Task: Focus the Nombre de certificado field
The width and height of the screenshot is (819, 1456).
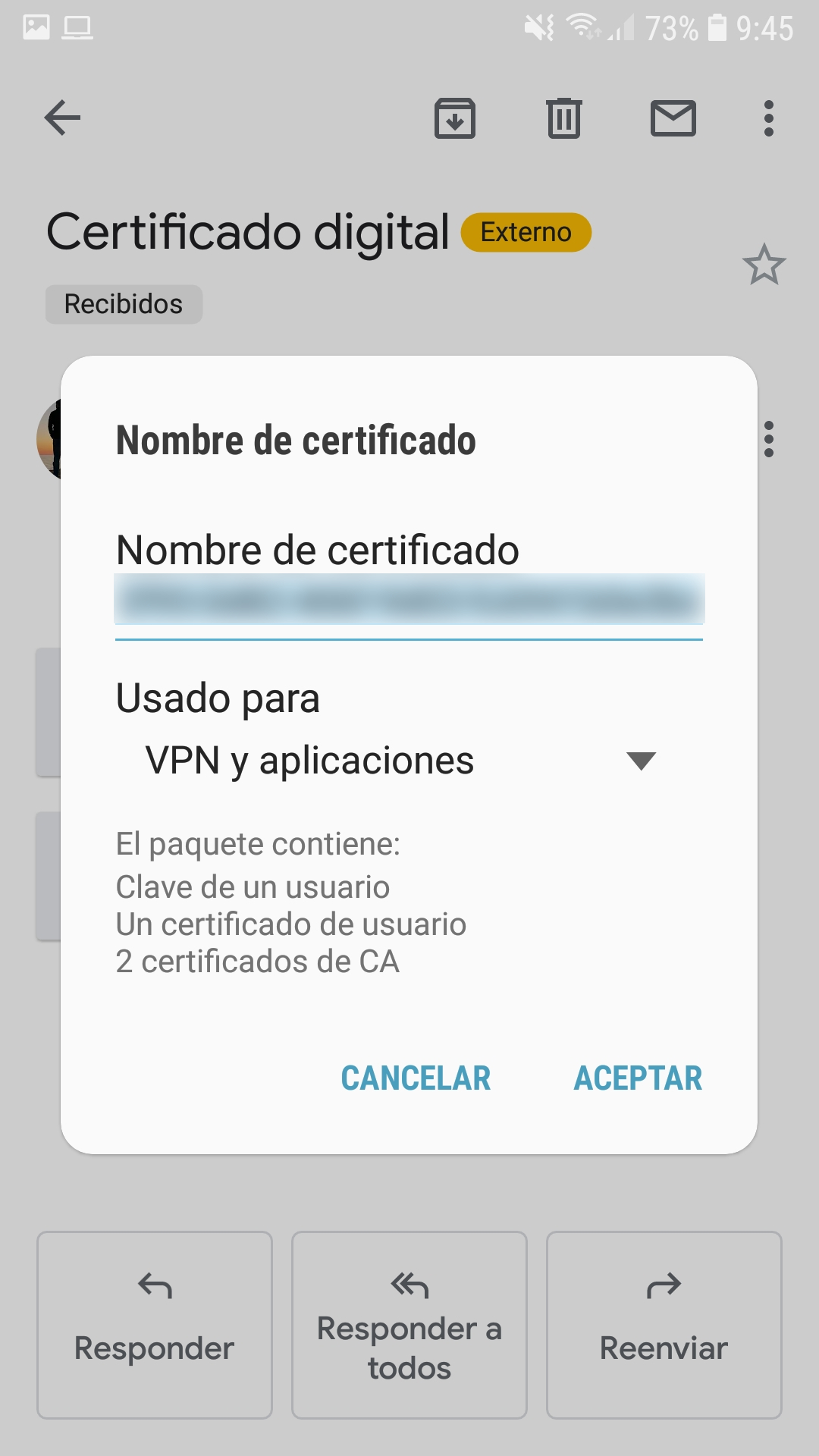Action: point(409,601)
